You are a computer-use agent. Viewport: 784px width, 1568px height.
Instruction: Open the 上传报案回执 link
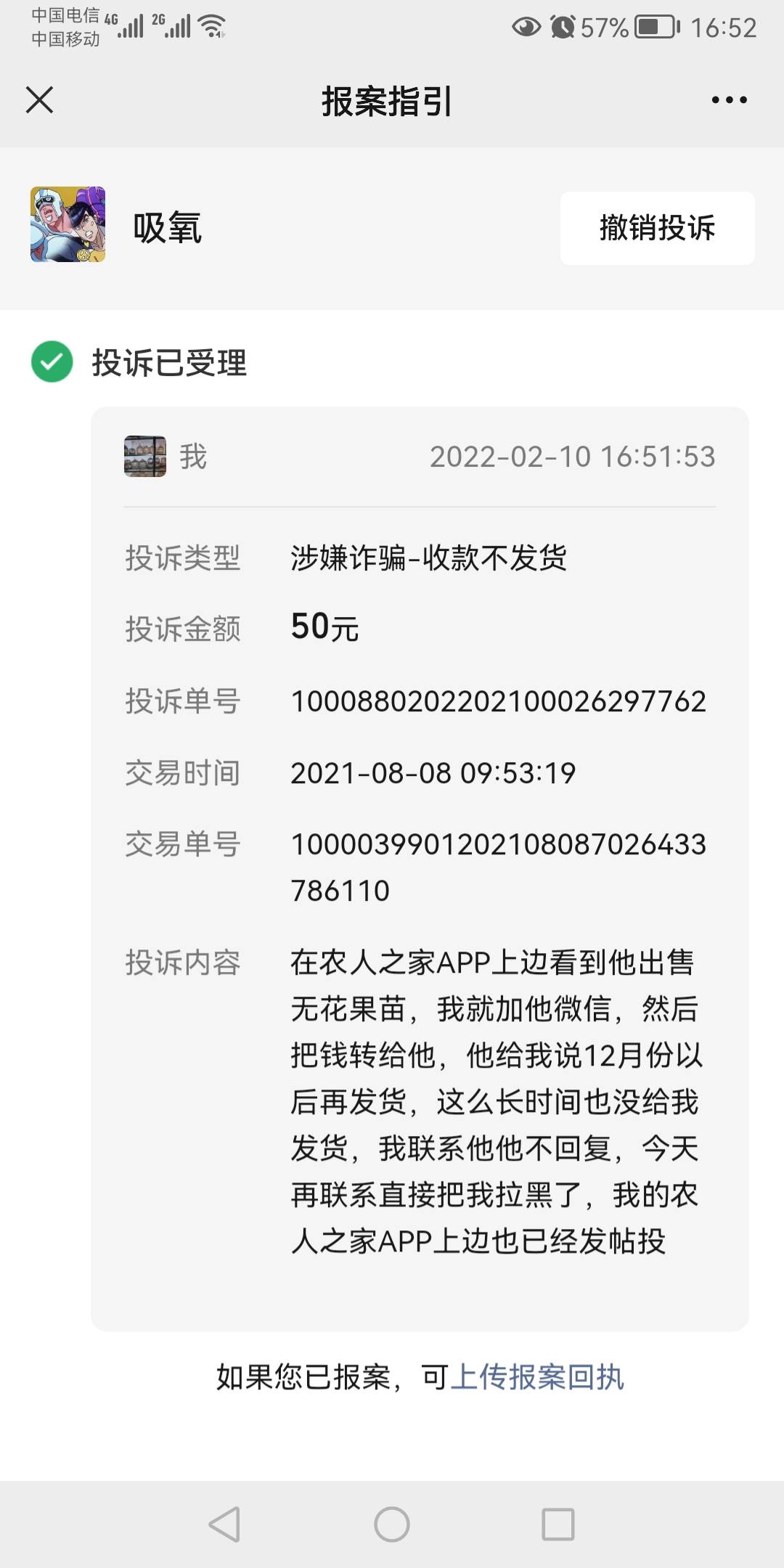coord(537,1377)
